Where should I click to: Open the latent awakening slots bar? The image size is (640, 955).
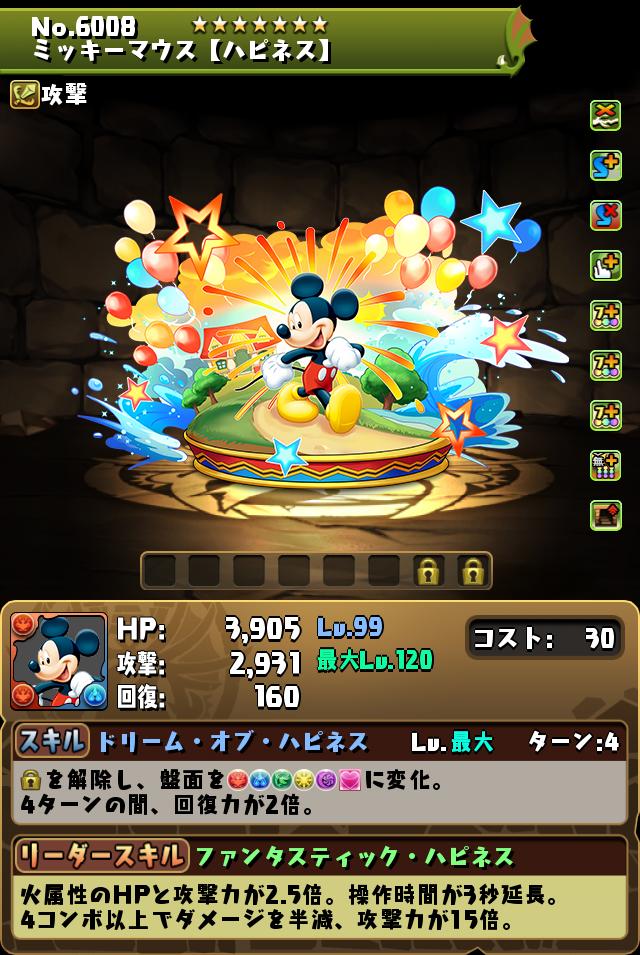(x=316, y=571)
